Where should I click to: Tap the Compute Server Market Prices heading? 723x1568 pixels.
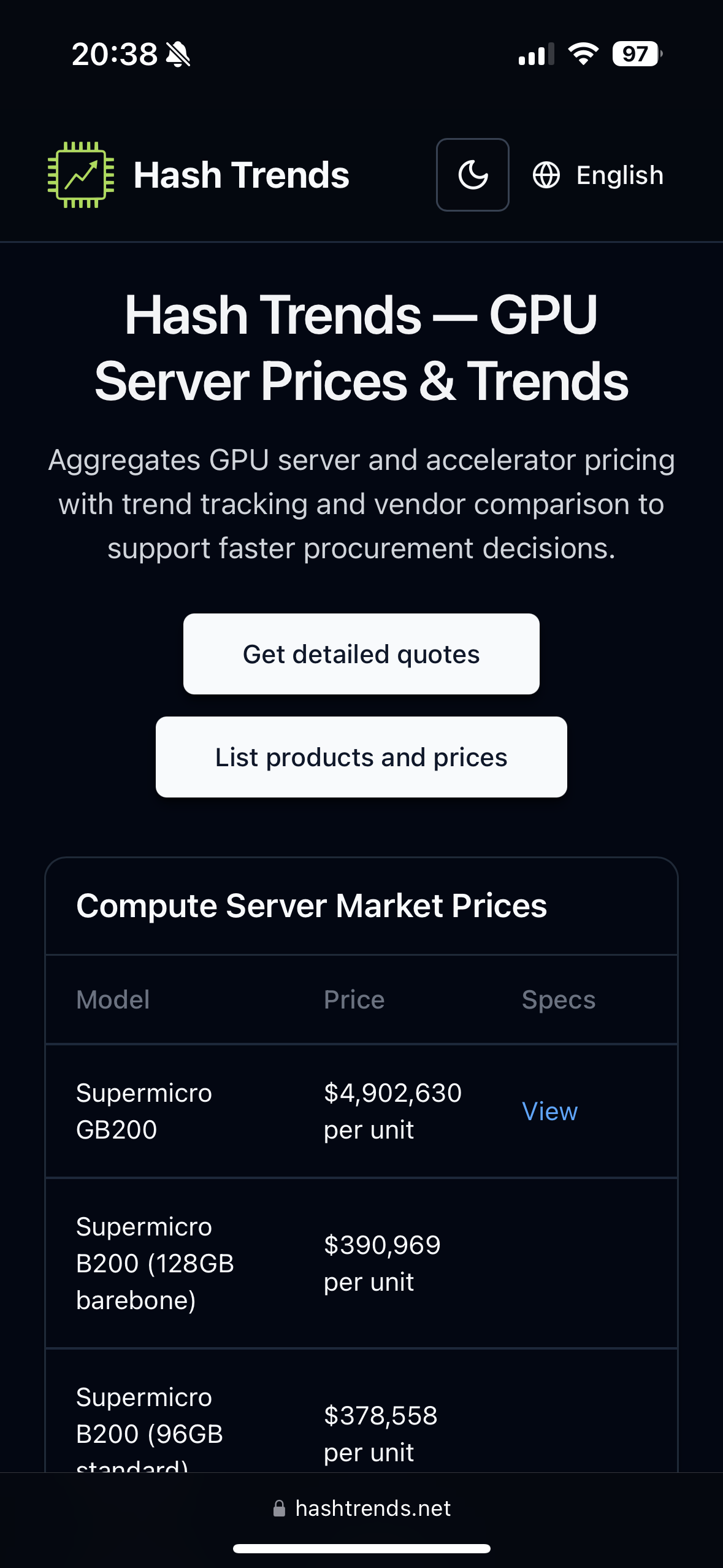[312, 905]
